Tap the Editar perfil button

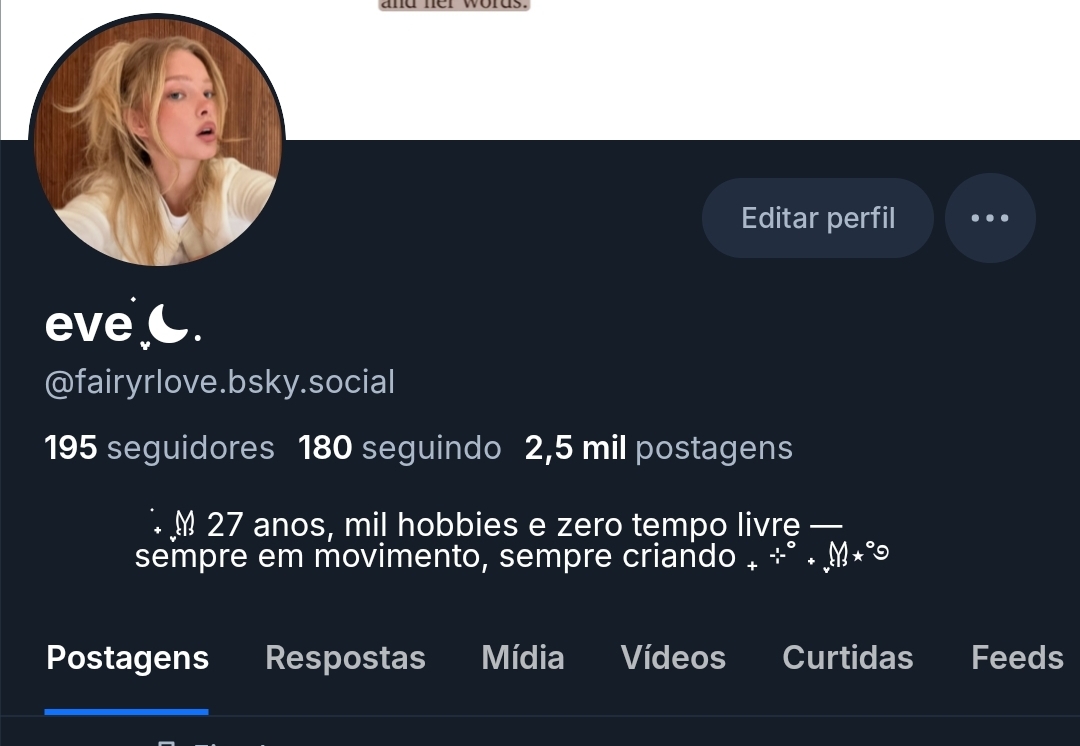click(x=817, y=218)
